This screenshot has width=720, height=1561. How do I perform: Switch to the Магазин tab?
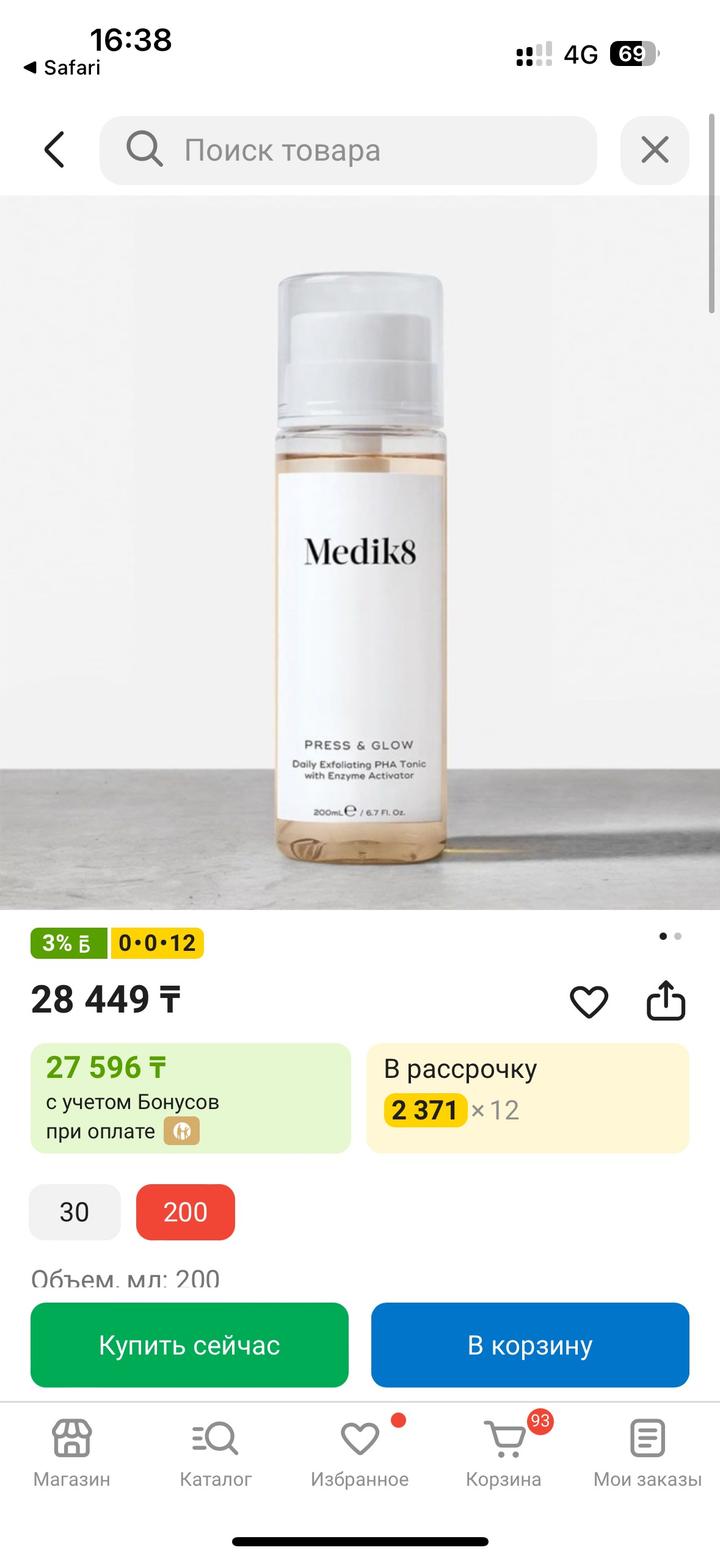coord(72,1453)
